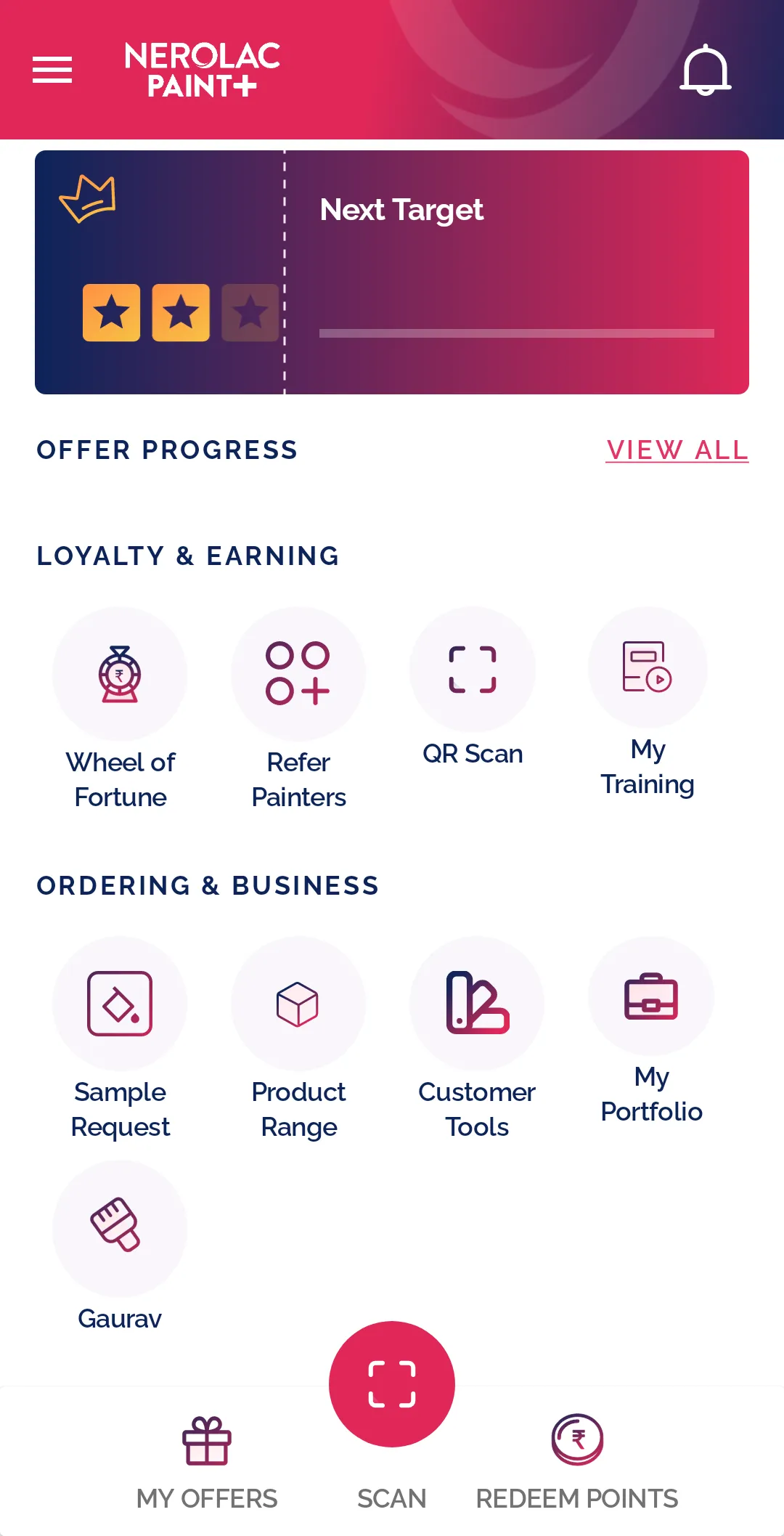The image size is (784, 1536).
Task: Open the notifications bell
Action: (705, 70)
